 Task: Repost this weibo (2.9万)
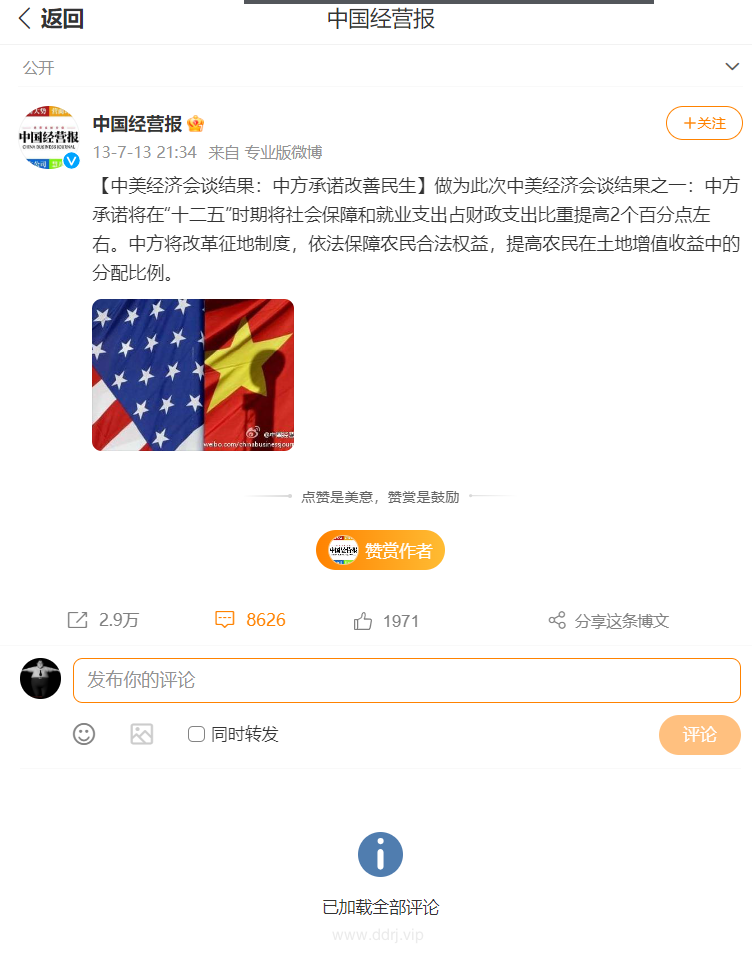point(103,620)
